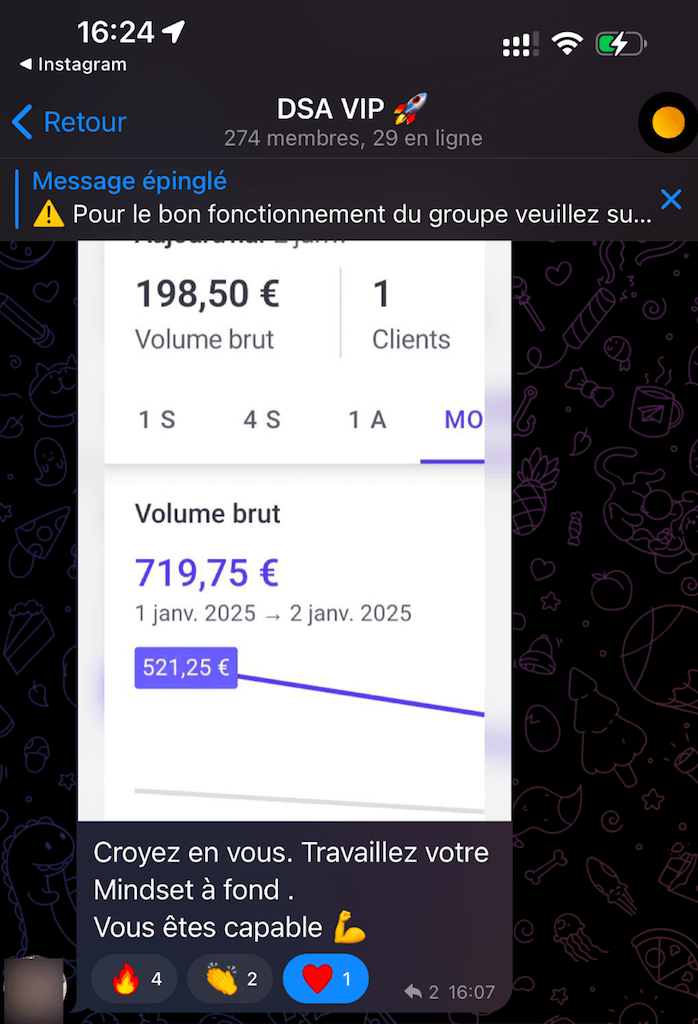
Task: View the 2 replies to this message
Action: tap(421, 992)
